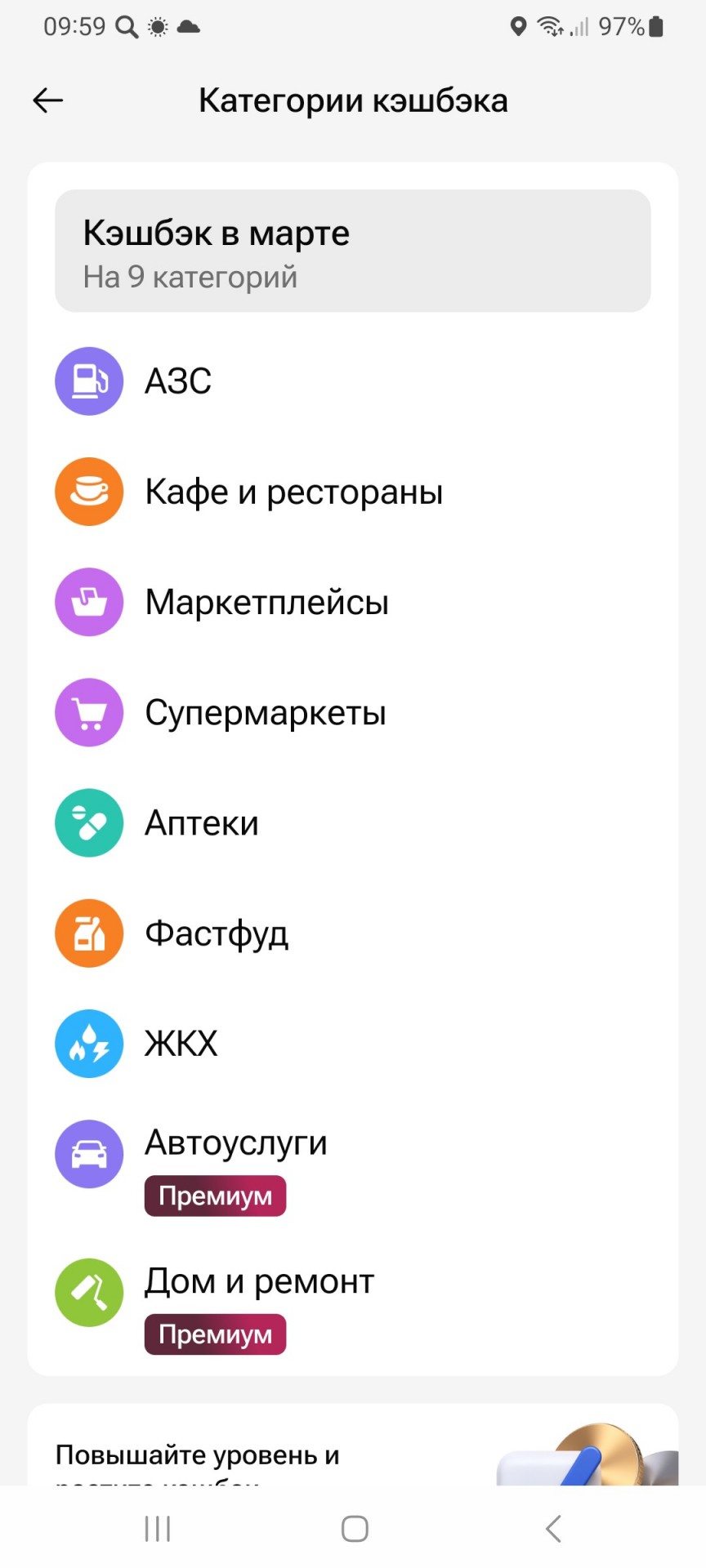706x1568 pixels.
Task: Show recent apps
Action: (x=158, y=1528)
